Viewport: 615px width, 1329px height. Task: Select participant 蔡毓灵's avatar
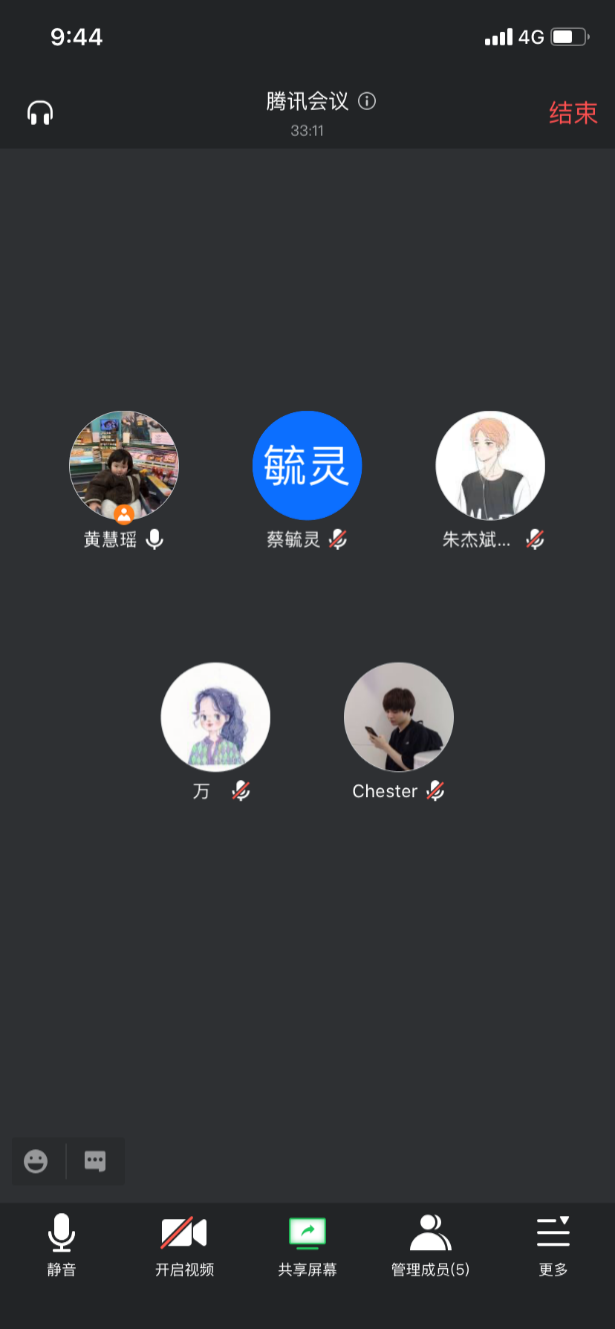click(307, 465)
